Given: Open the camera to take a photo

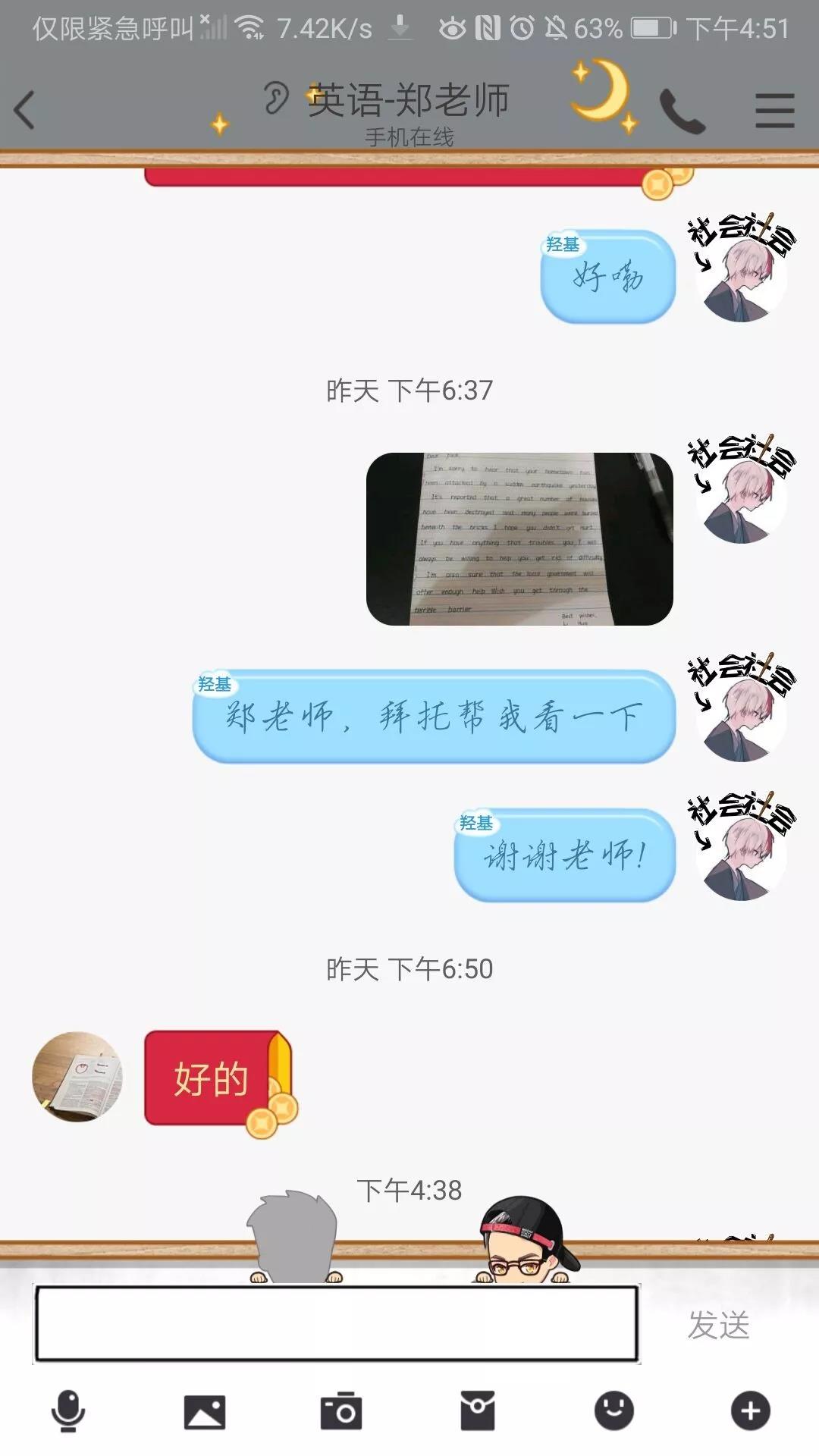Looking at the screenshot, I should (x=341, y=1411).
